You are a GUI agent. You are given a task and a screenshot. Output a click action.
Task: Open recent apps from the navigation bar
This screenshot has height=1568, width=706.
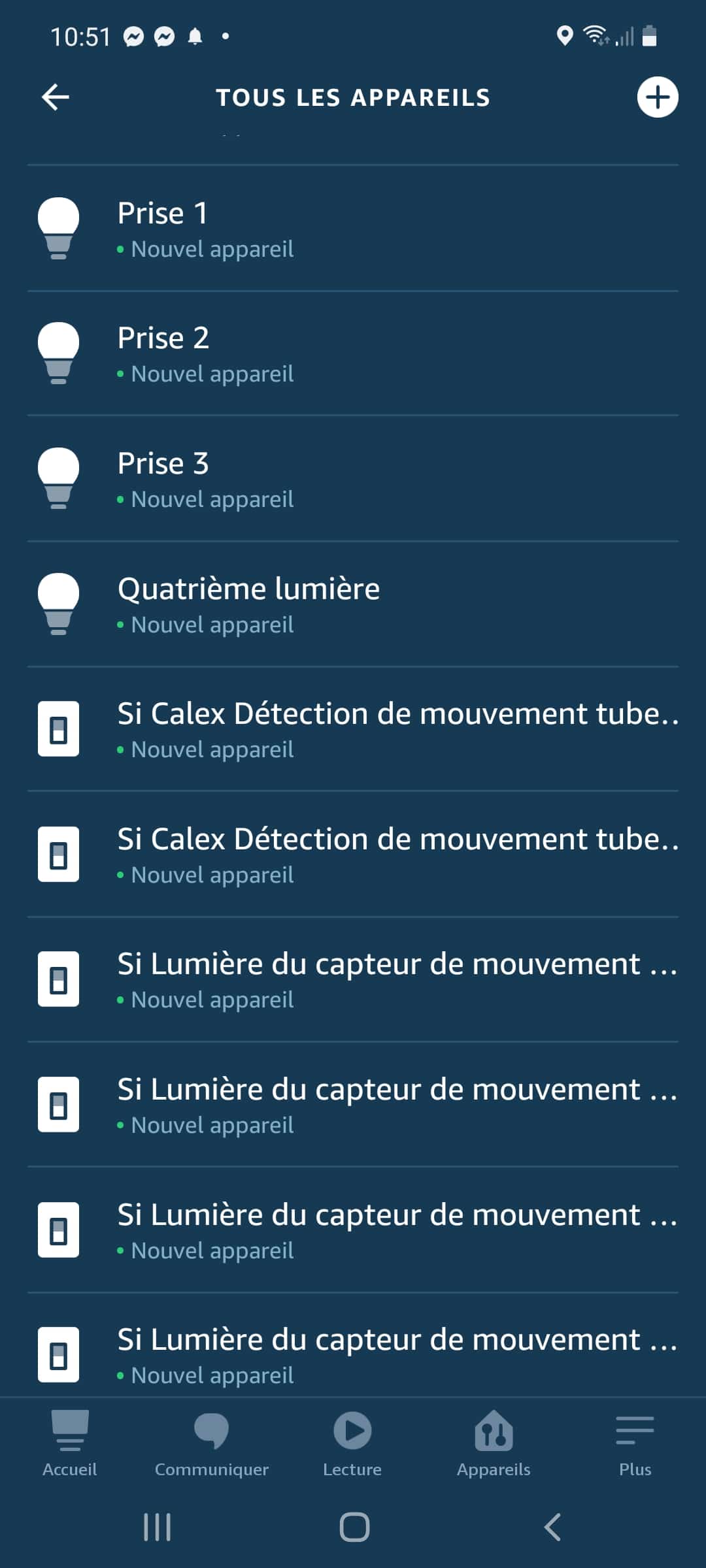click(x=158, y=1527)
